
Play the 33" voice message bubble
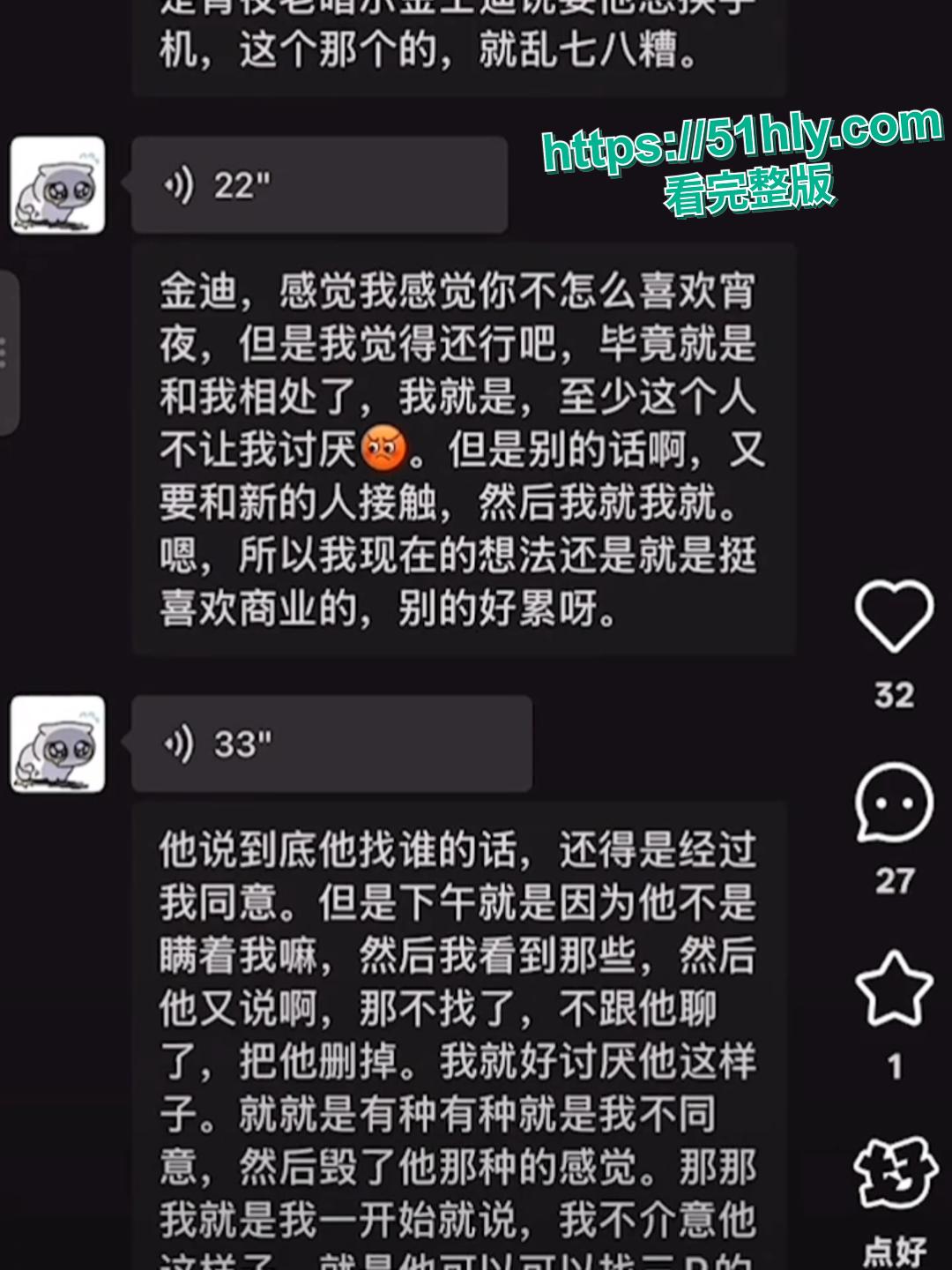pyautogui.click(x=331, y=742)
